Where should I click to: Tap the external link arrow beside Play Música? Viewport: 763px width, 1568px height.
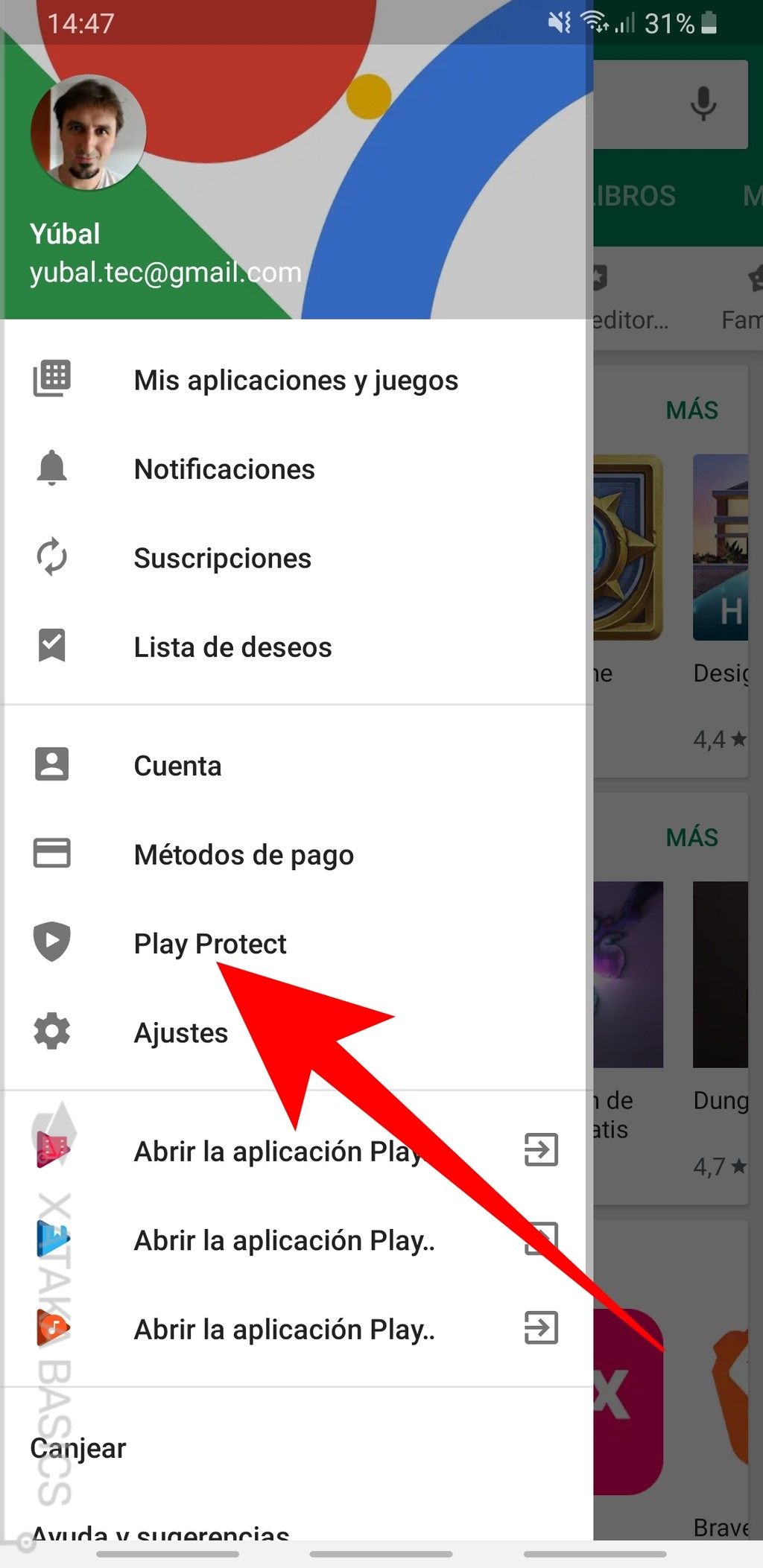(540, 1328)
